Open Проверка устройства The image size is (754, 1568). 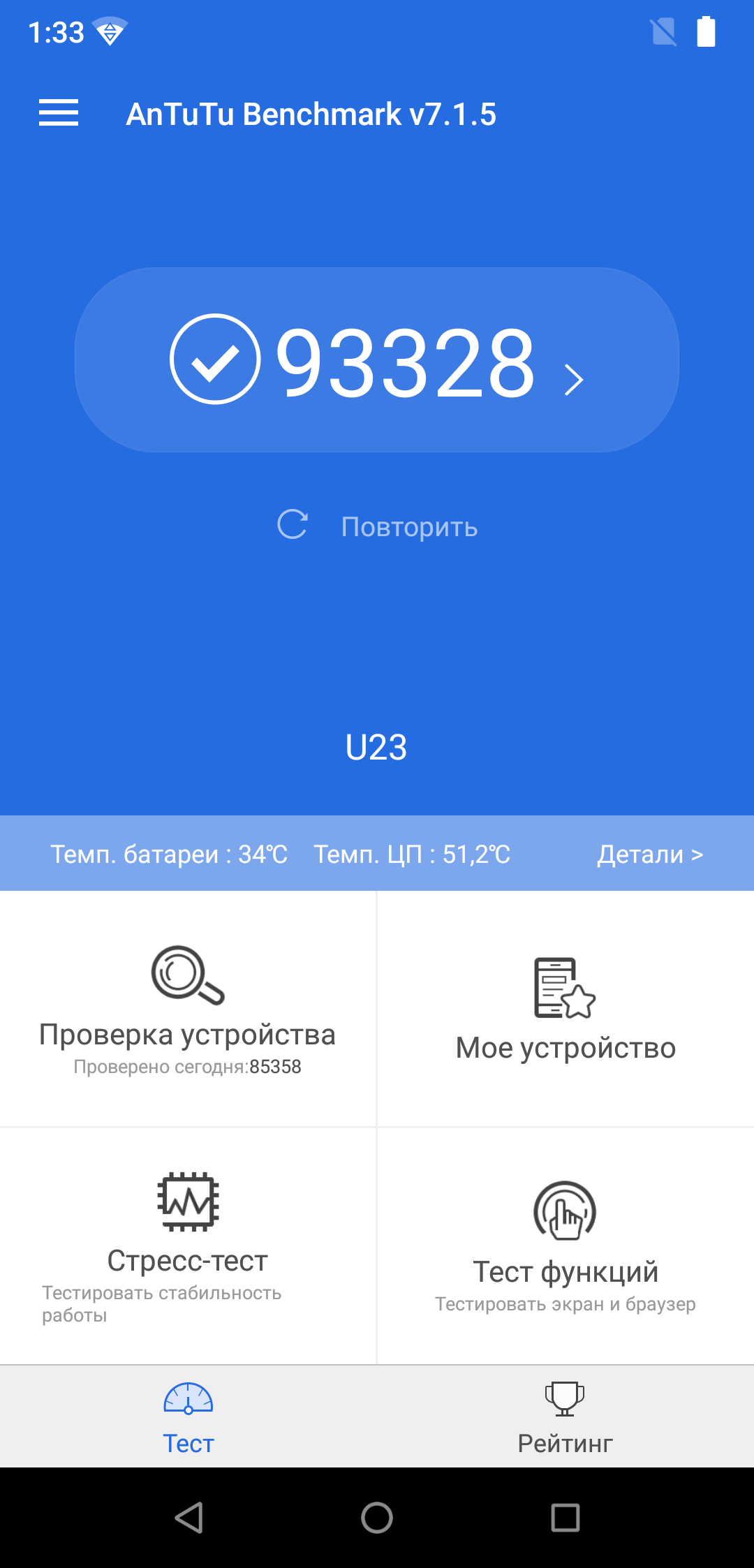188,1008
